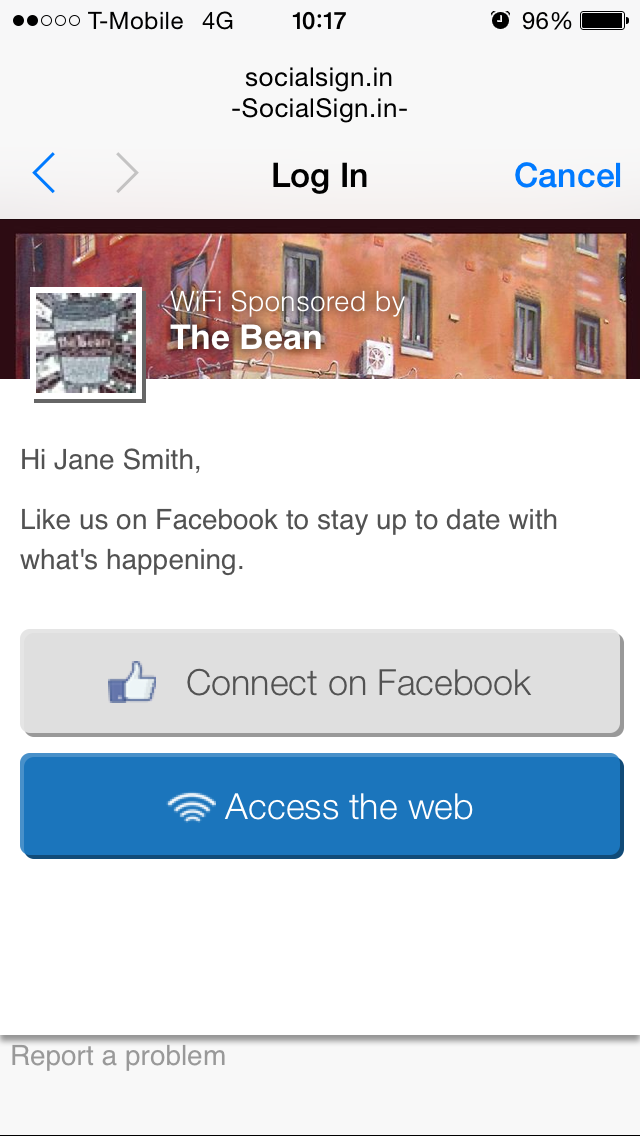This screenshot has height=1136, width=640.
Task: Tap Connect on Facebook button
Action: [321, 682]
